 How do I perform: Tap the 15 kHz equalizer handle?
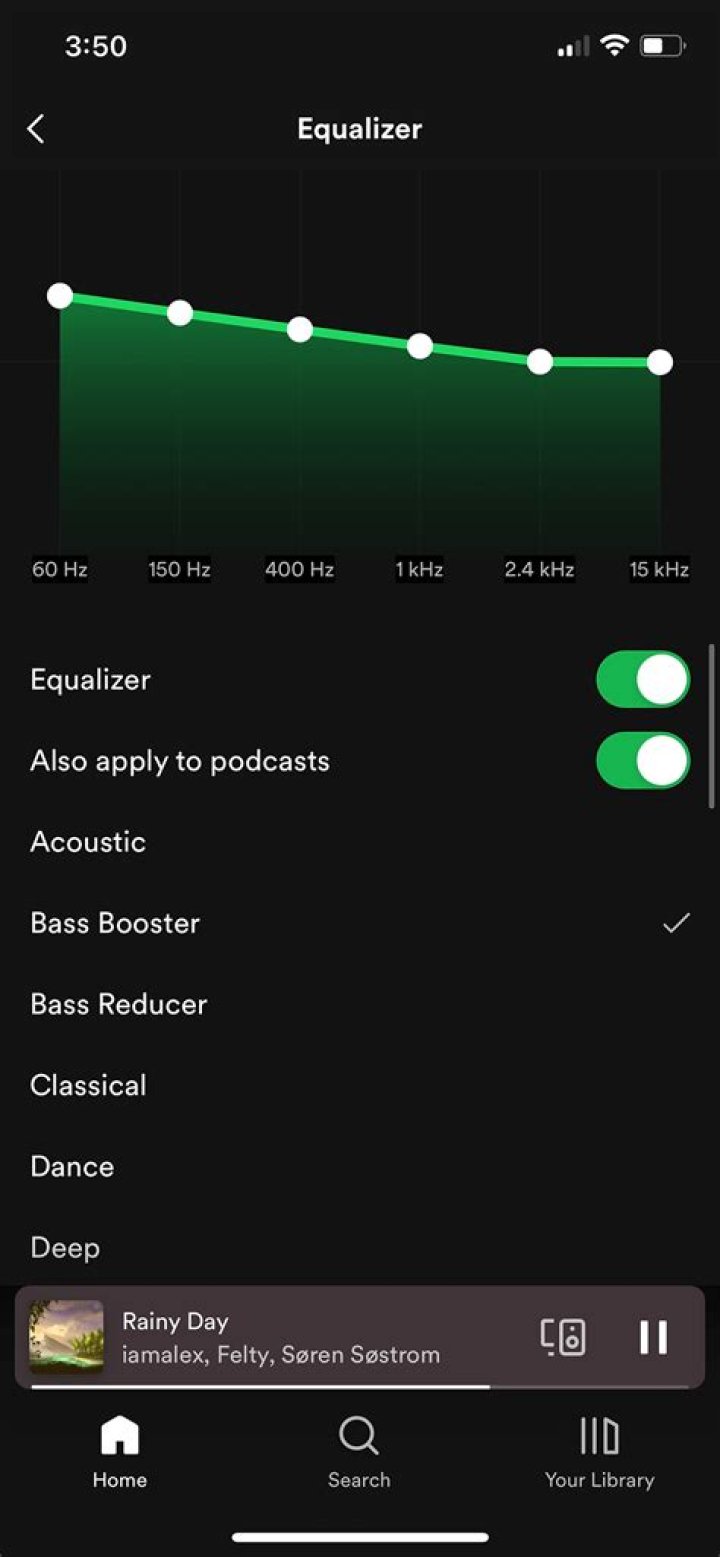click(659, 363)
